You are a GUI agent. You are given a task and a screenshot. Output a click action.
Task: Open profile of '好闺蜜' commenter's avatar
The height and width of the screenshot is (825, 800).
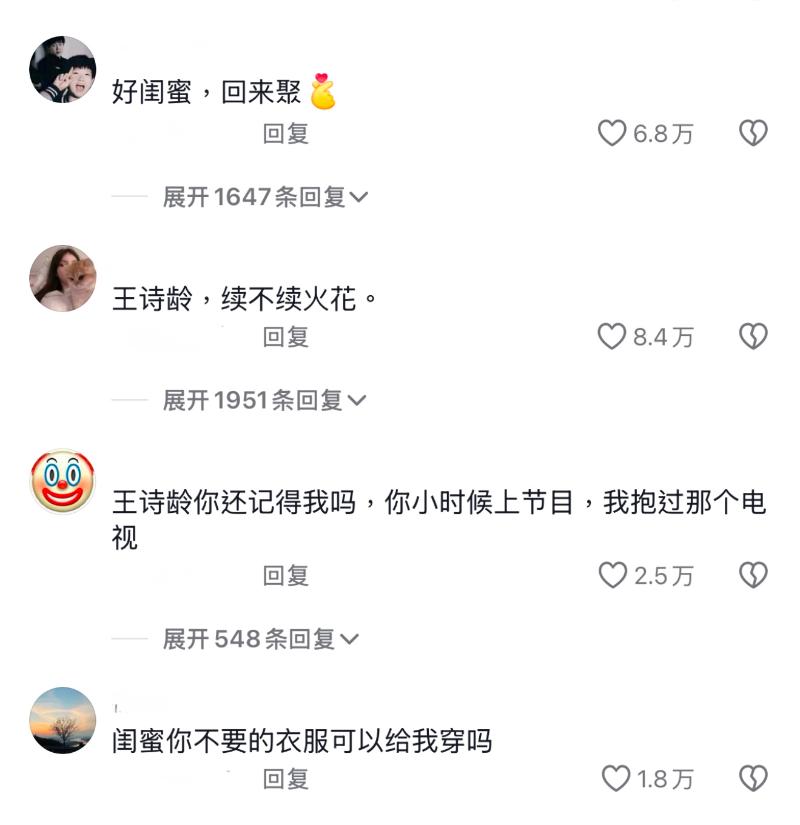(63, 70)
